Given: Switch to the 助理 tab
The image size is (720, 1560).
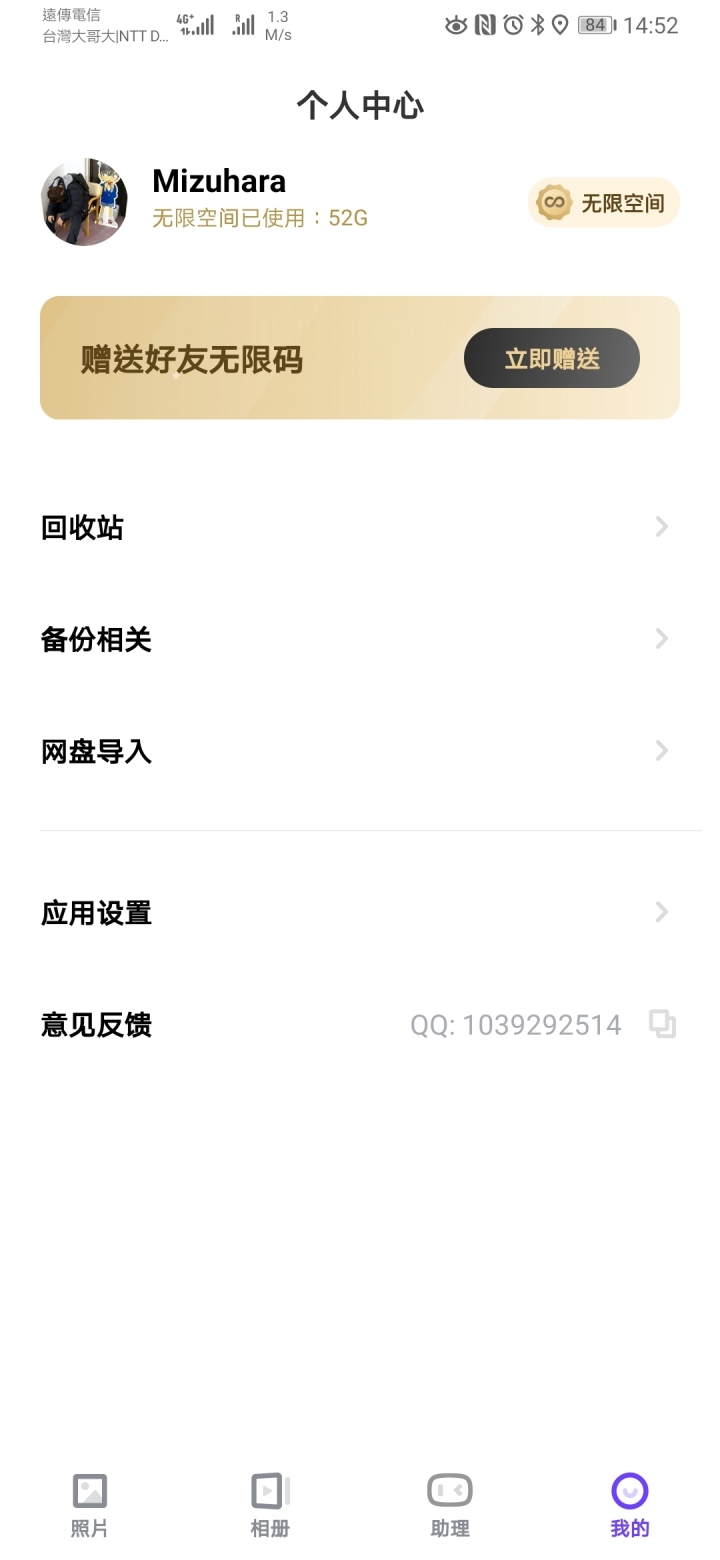Looking at the screenshot, I should [x=450, y=1505].
